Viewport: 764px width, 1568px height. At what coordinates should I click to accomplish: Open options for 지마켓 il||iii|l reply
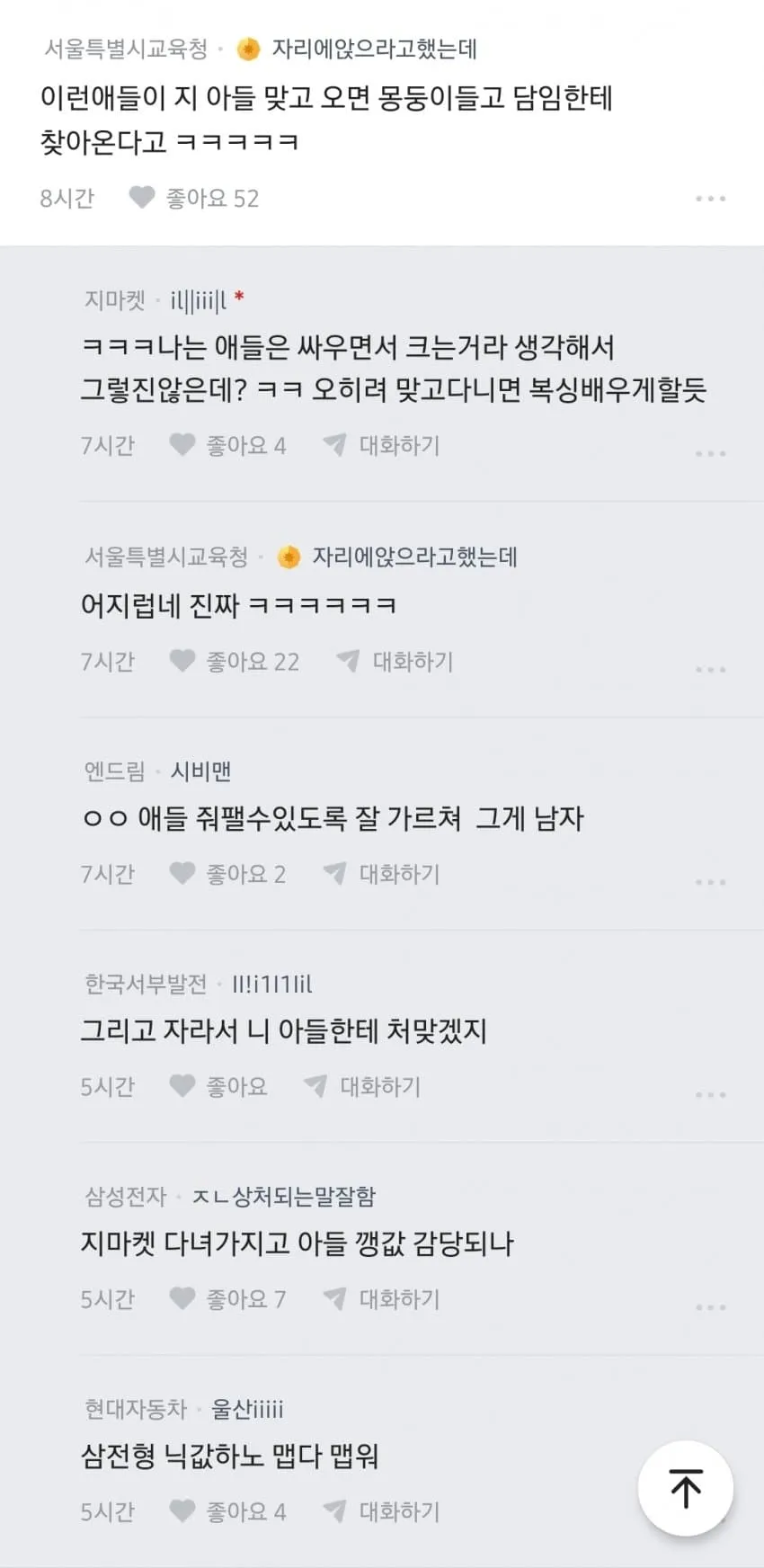(710, 454)
